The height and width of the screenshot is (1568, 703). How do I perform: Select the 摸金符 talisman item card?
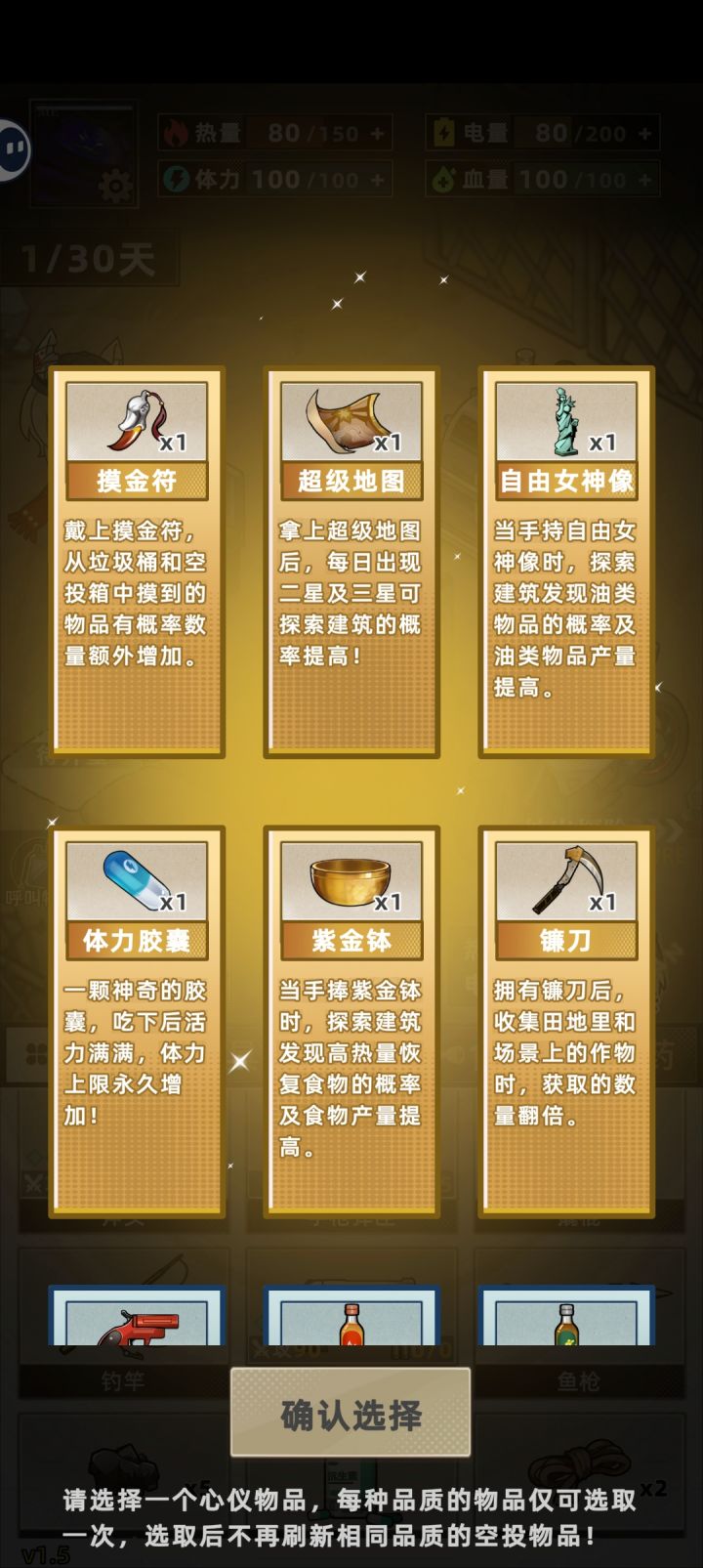tap(135, 562)
